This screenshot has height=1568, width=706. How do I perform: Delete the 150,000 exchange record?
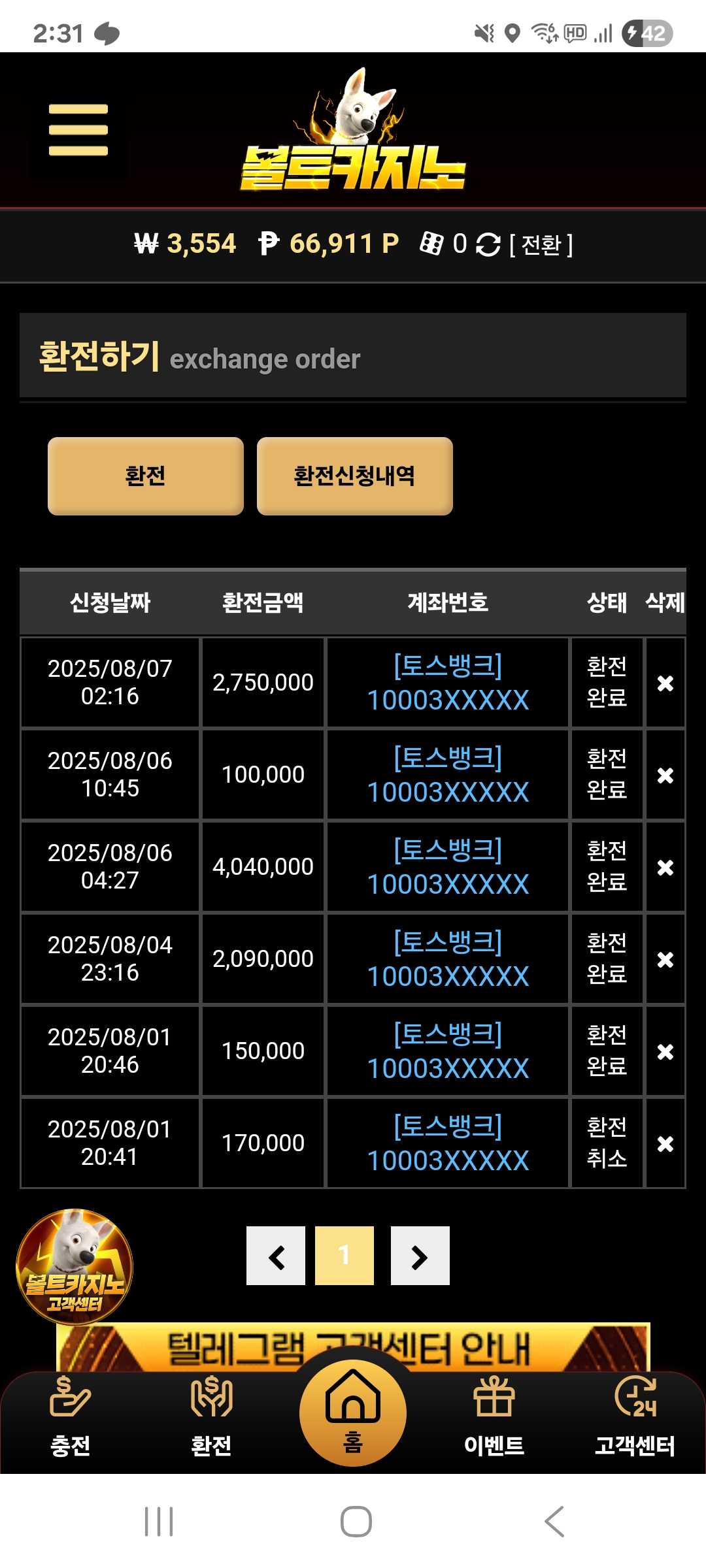[x=665, y=1051]
